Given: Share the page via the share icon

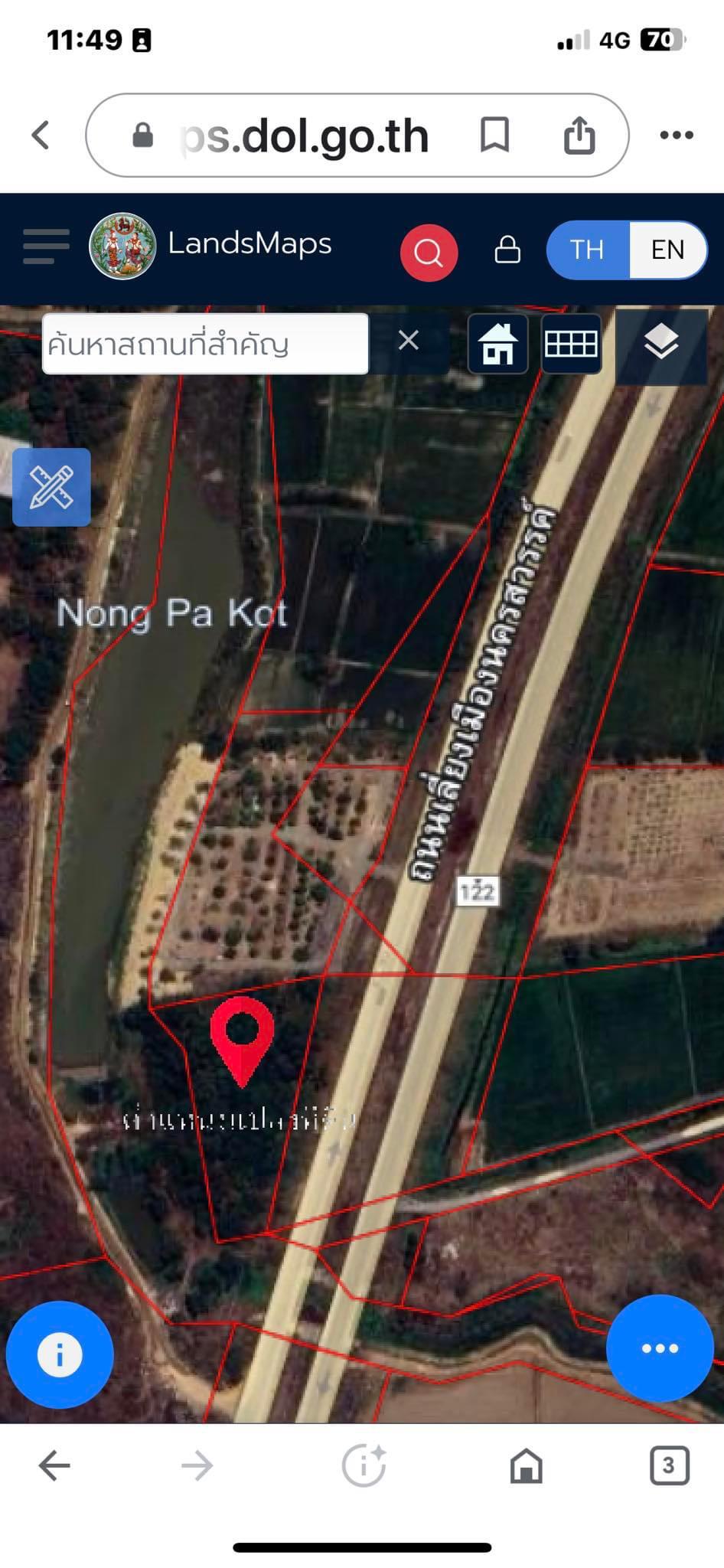Looking at the screenshot, I should tap(579, 135).
